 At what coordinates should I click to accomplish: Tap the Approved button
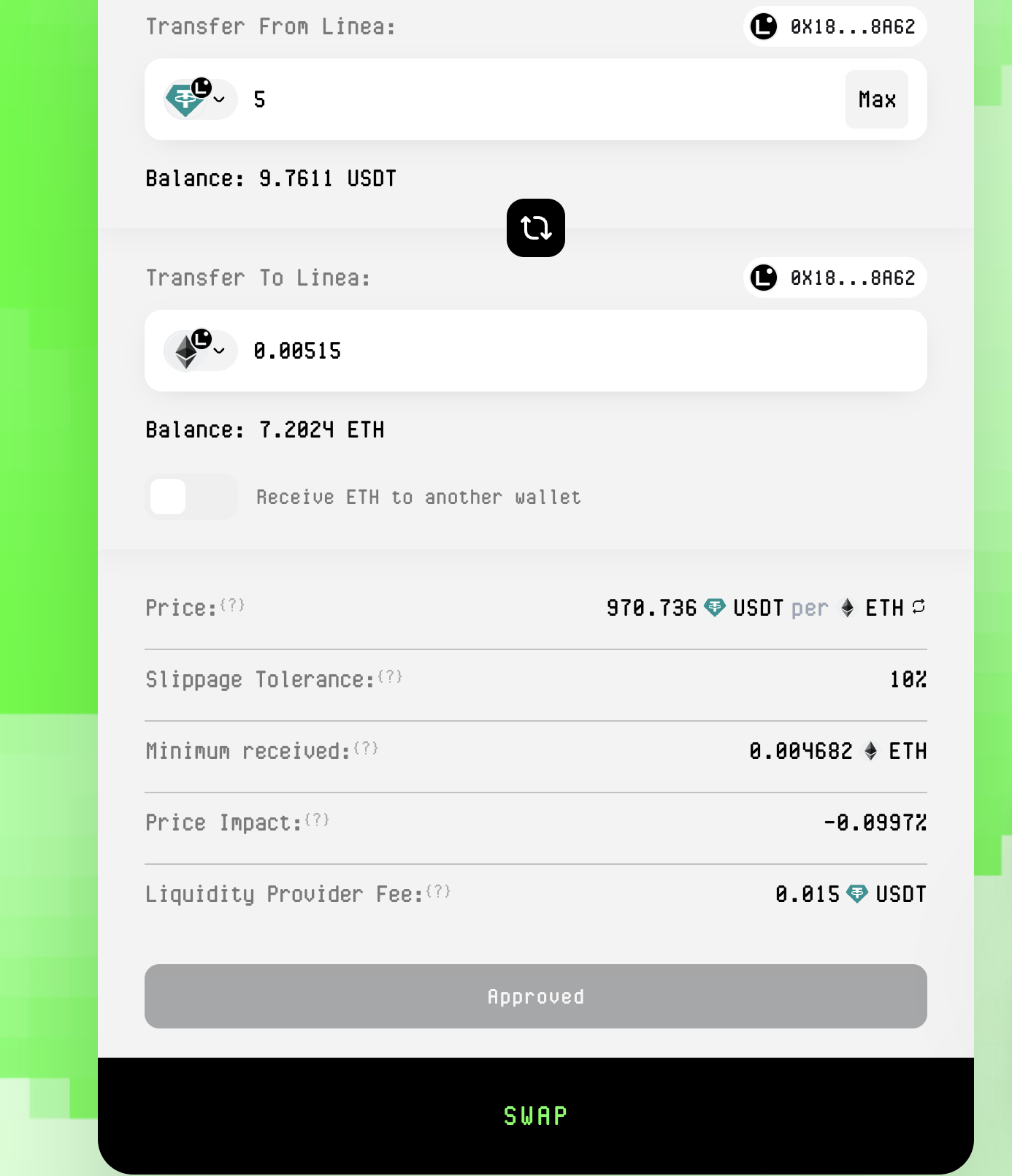coord(535,996)
